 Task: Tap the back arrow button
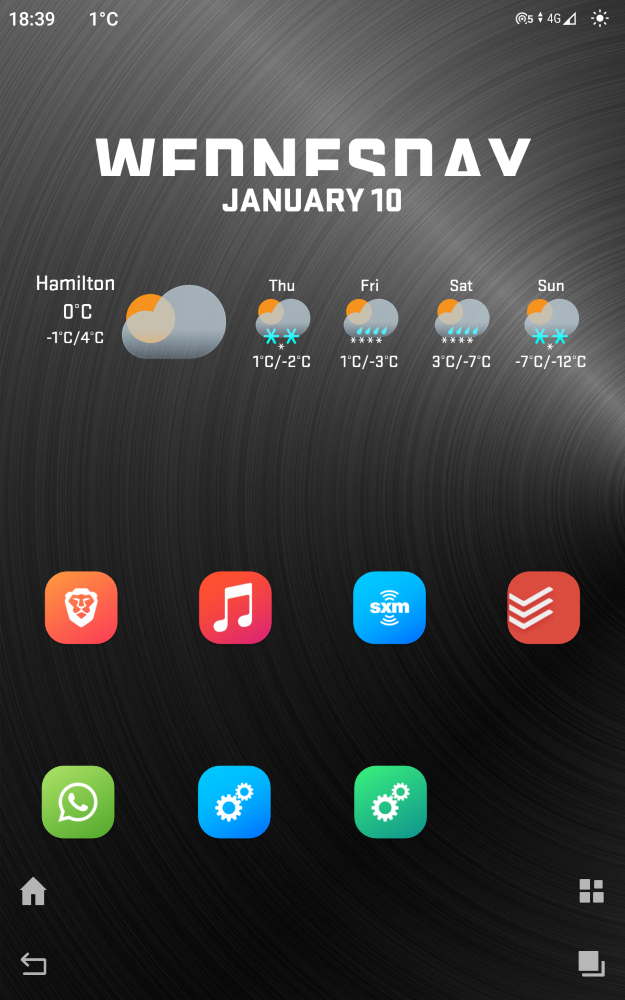pos(33,963)
